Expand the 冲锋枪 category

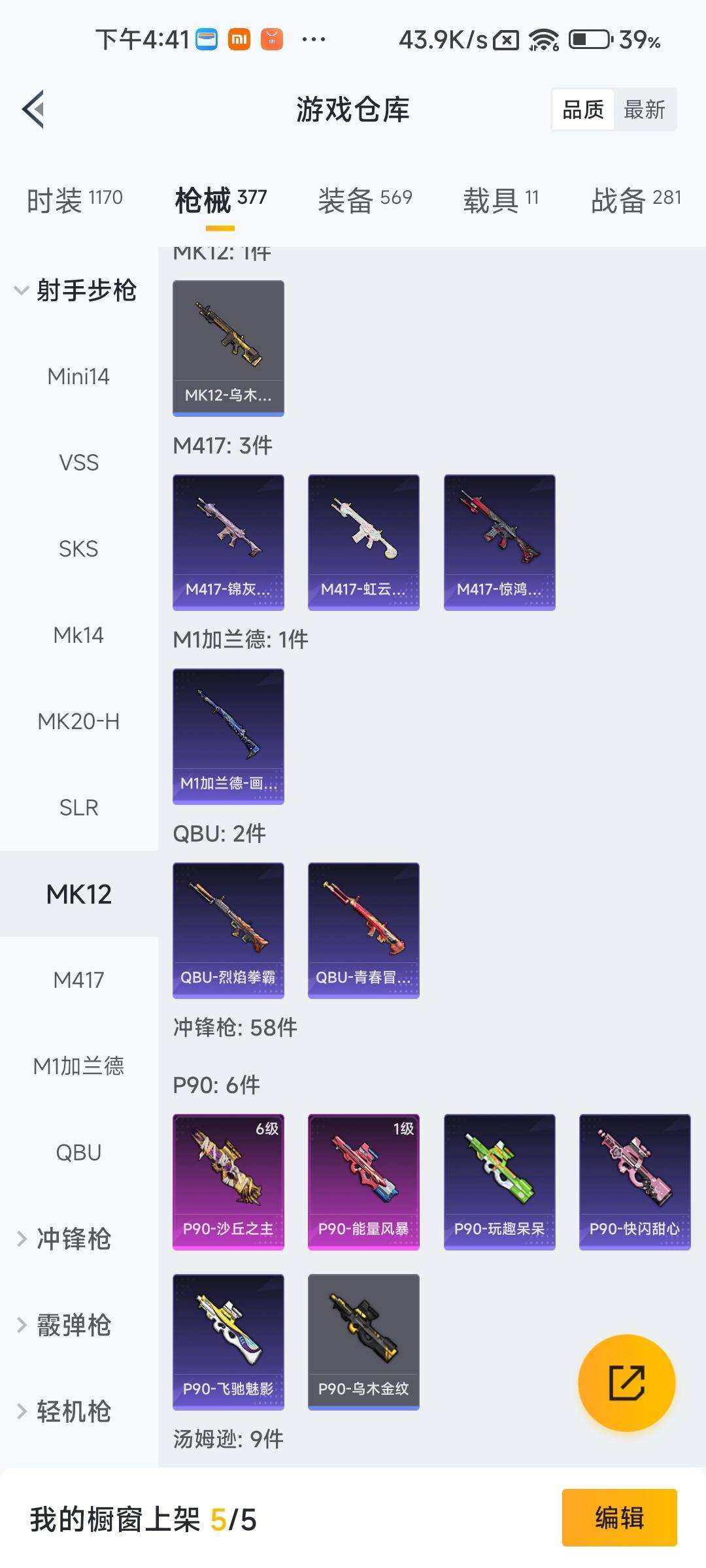click(x=65, y=1239)
